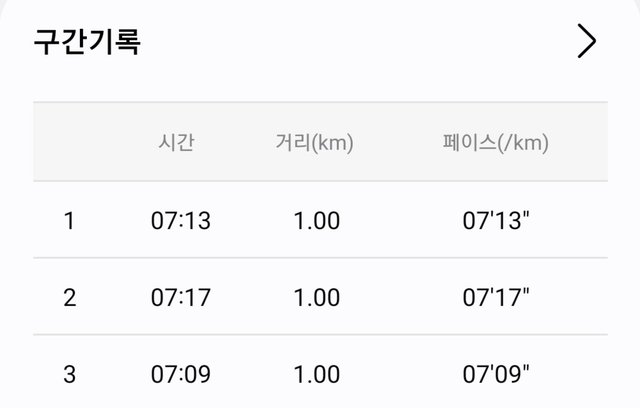Open the 구간기록 details chevron
640x408 pixels.
coord(587,41)
